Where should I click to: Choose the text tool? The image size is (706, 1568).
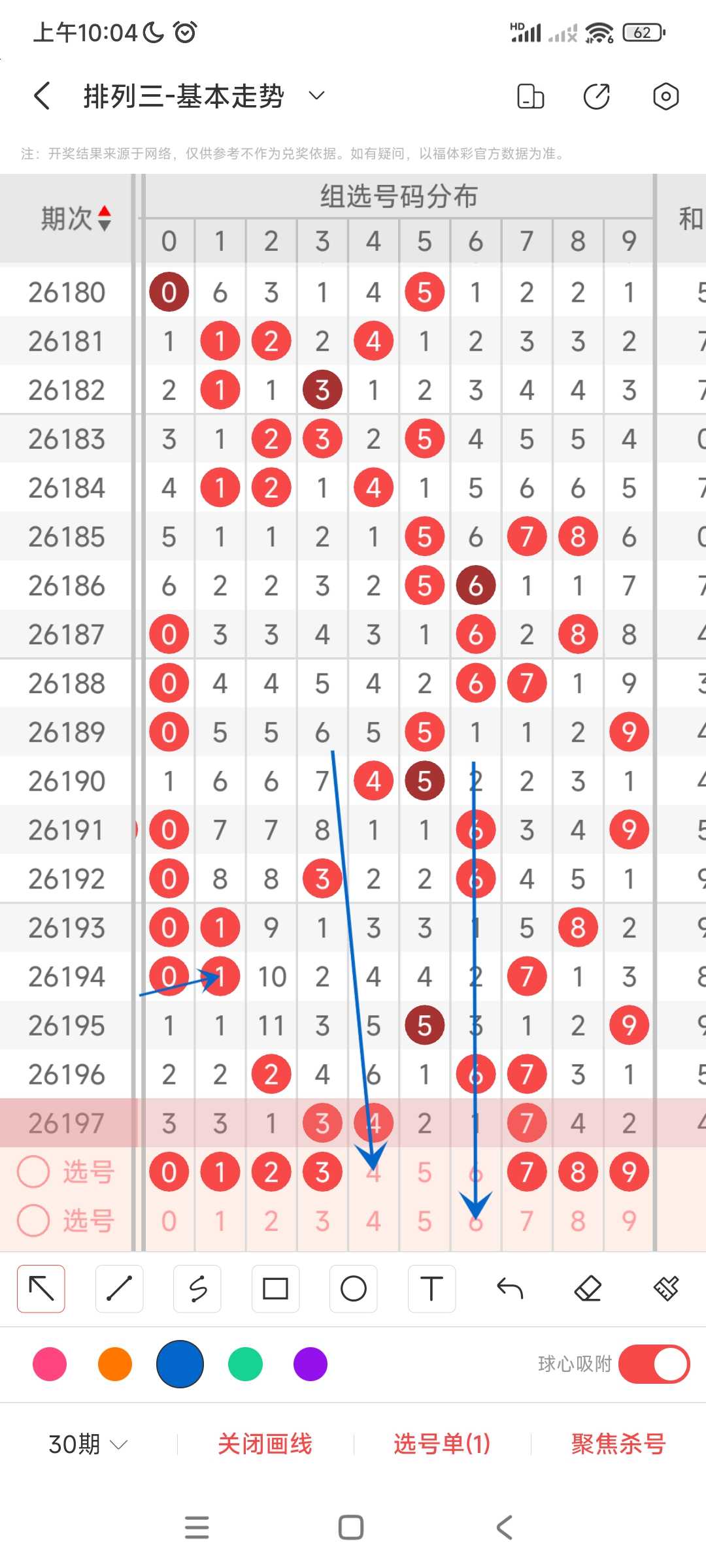(x=431, y=1289)
